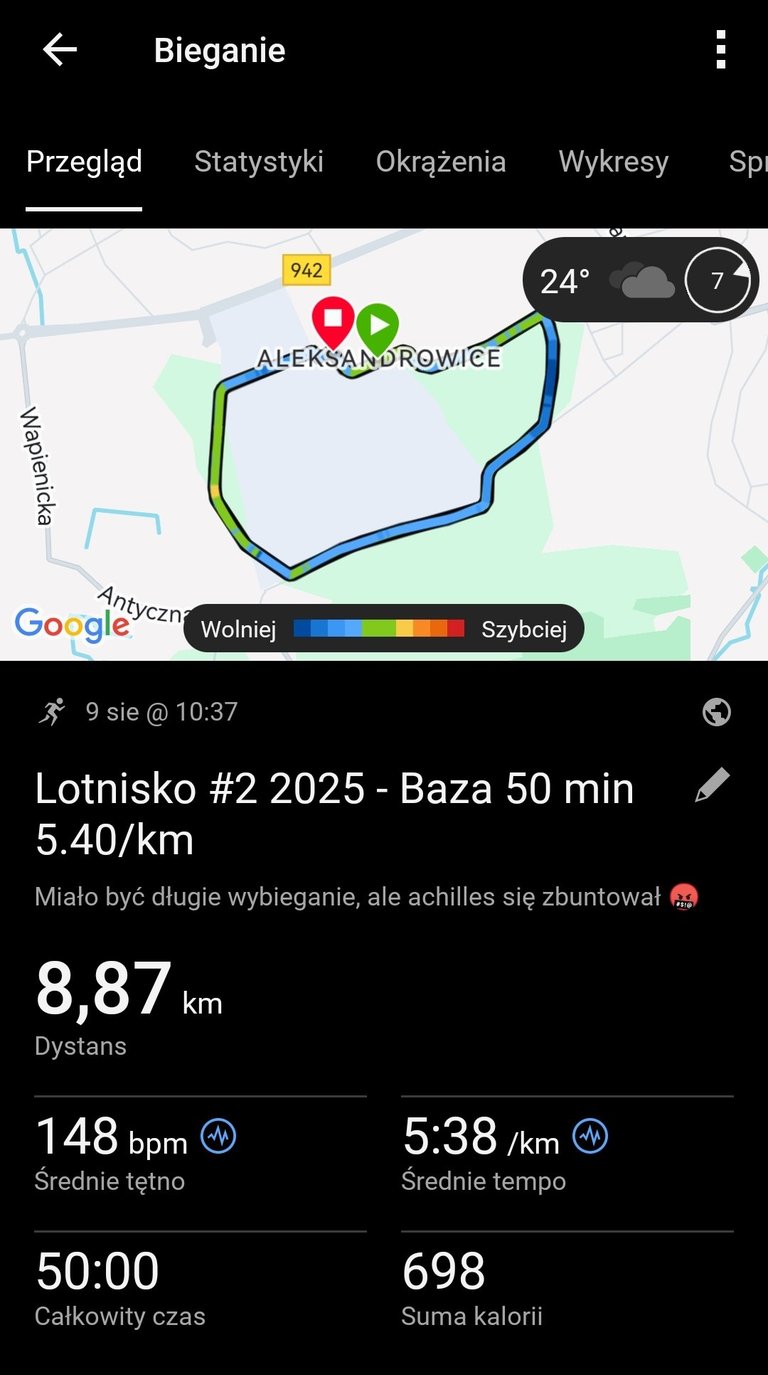The height and width of the screenshot is (1375, 768).
Task: Open the three-dot overflow menu
Action: pos(720,50)
